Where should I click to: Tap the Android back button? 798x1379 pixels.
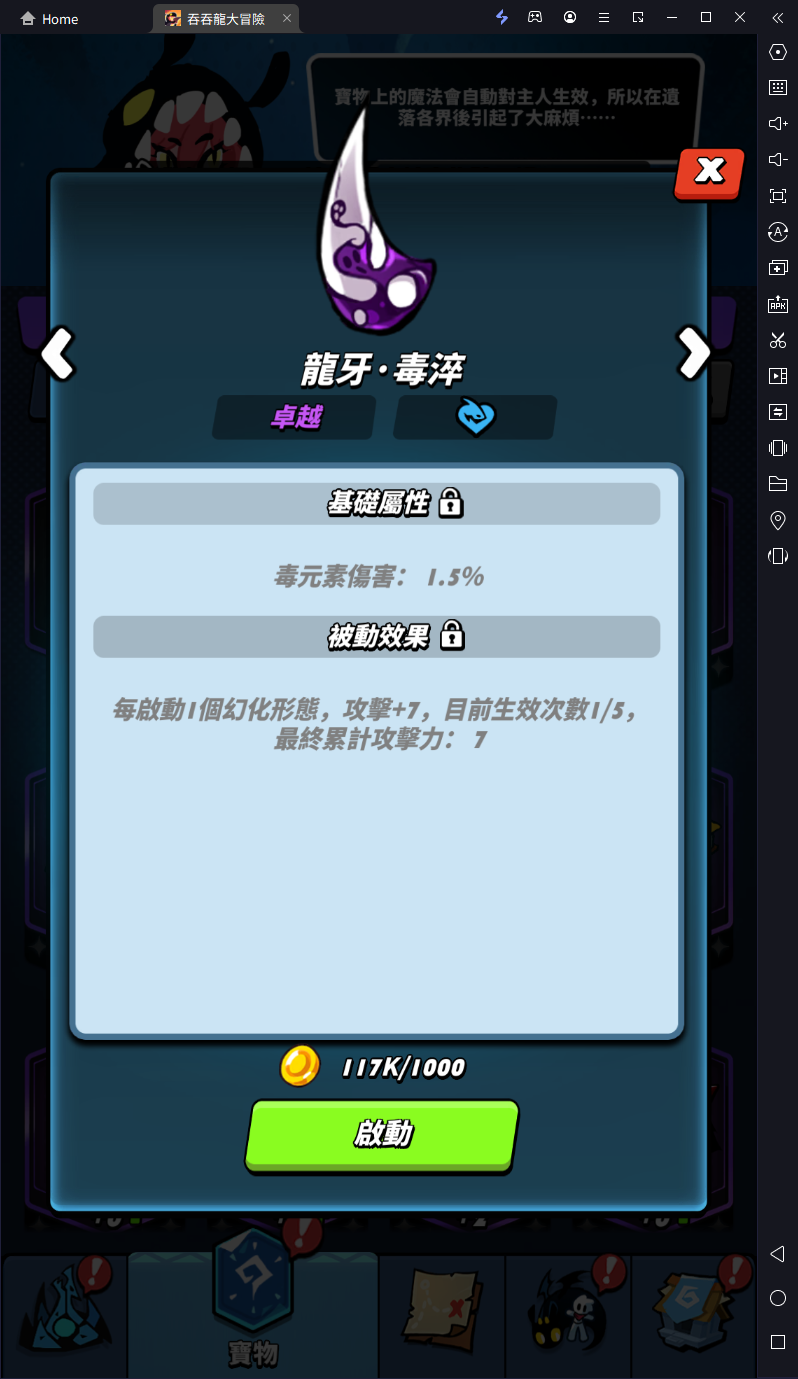pyautogui.click(x=778, y=1254)
